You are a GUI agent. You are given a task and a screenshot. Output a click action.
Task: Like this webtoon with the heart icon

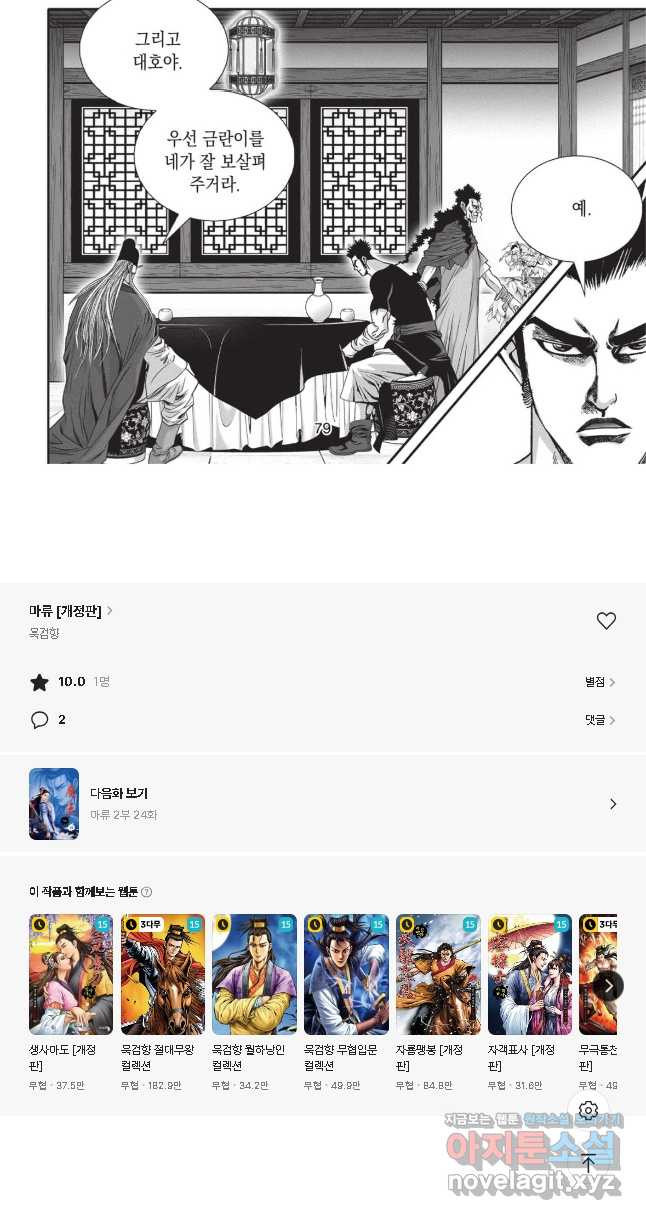[606, 621]
